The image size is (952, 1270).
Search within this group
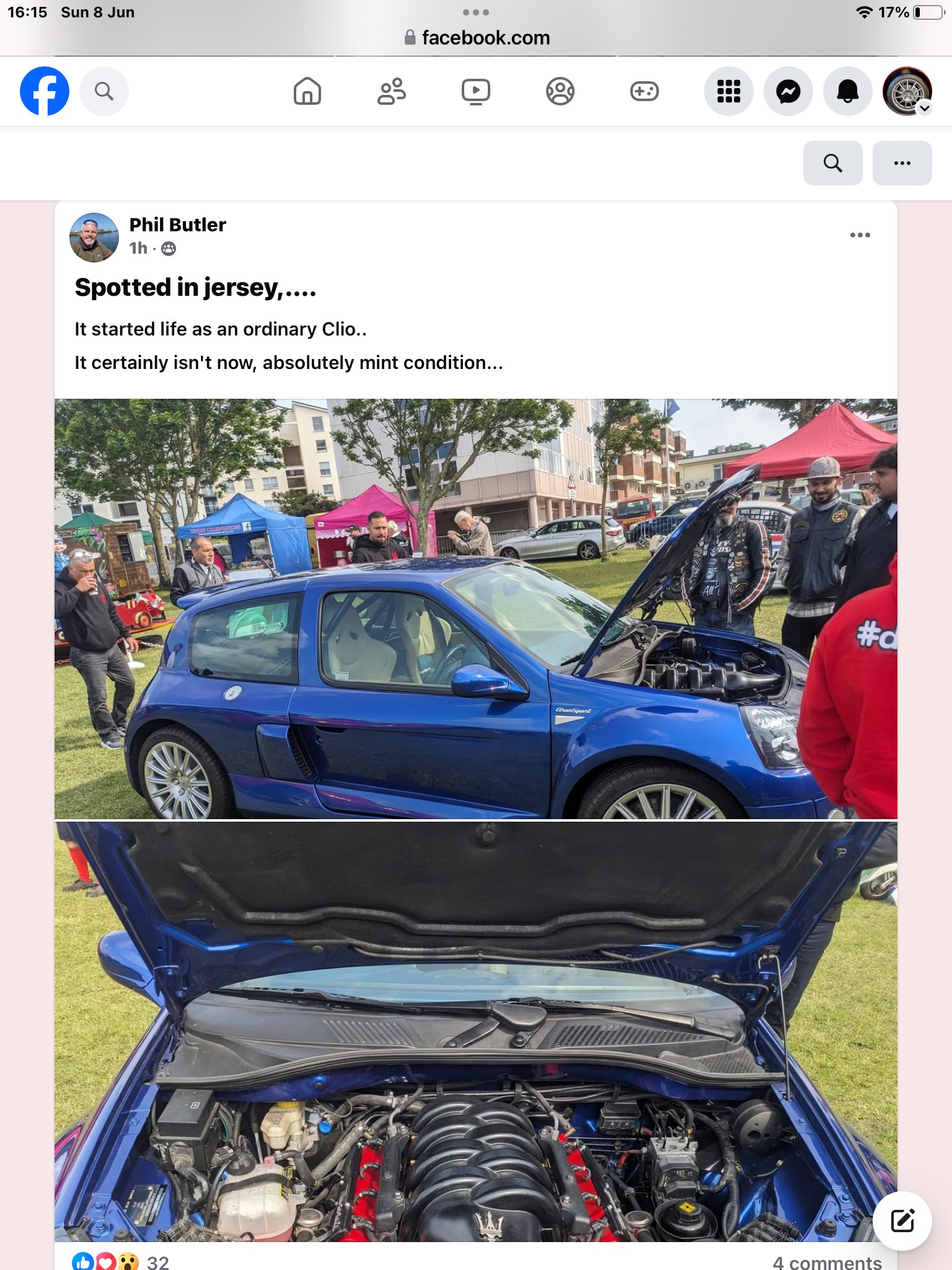(x=832, y=163)
